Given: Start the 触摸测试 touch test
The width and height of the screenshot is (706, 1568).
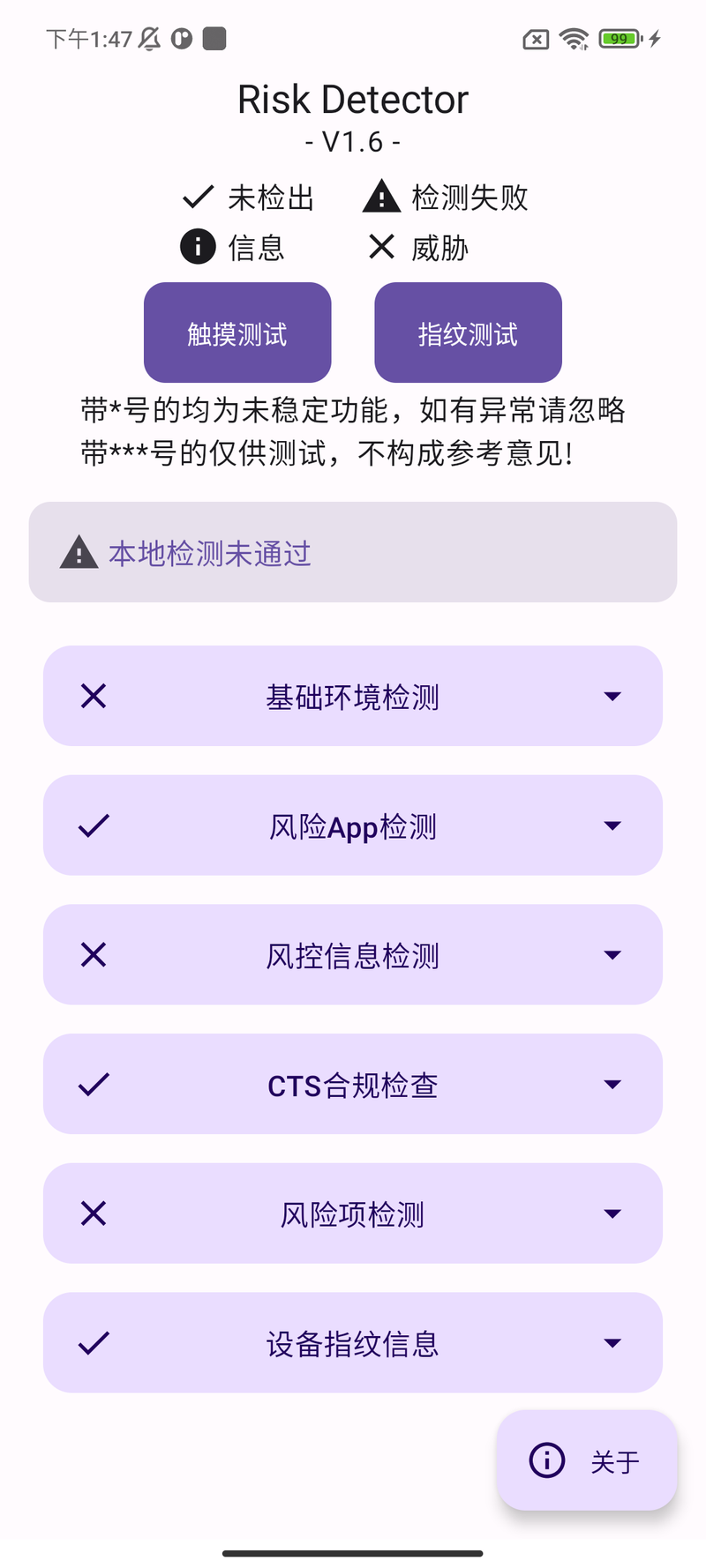Looking at the screenshot, I should 237,332.
